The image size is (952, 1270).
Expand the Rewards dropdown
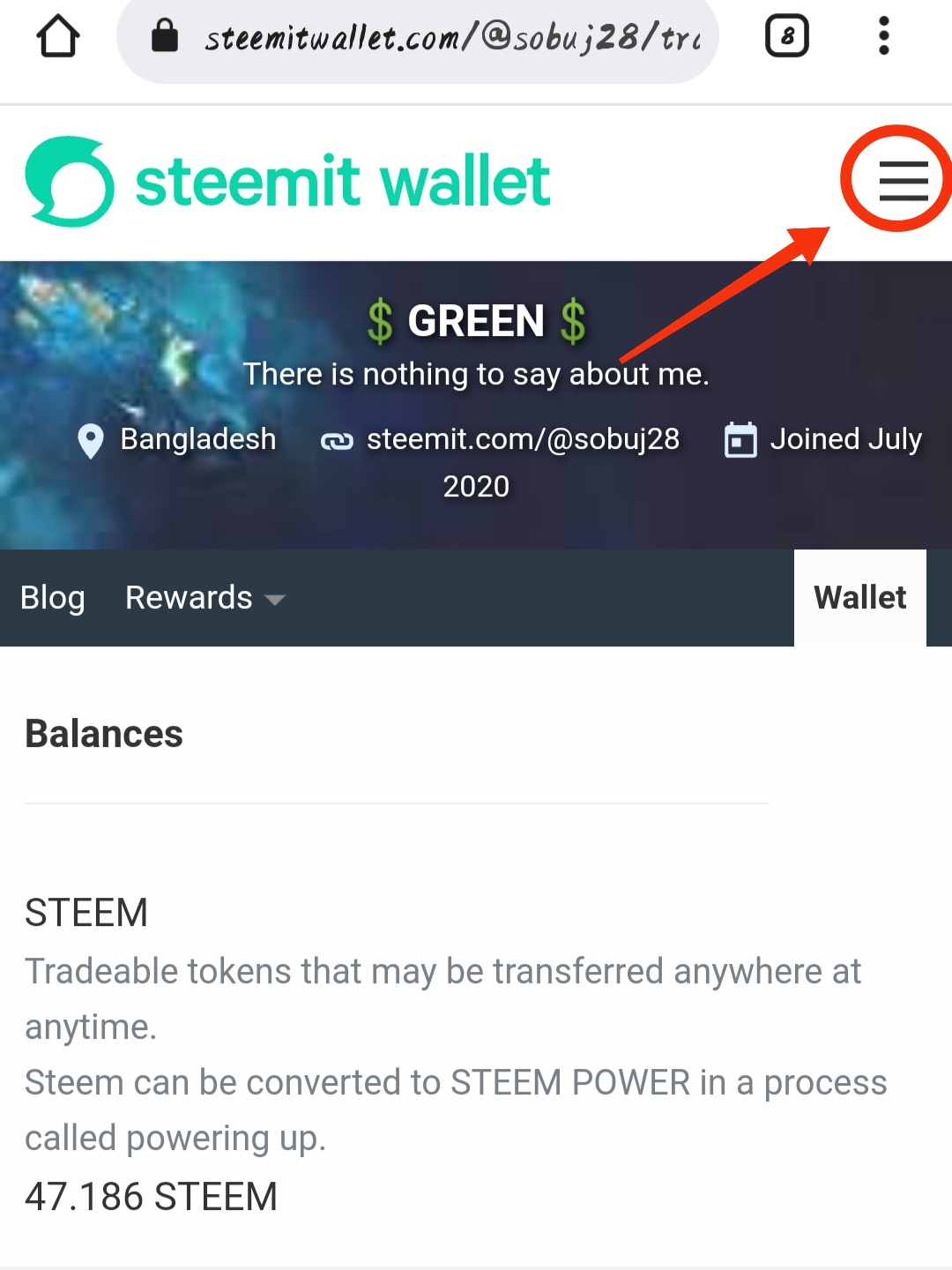point(205,598)
